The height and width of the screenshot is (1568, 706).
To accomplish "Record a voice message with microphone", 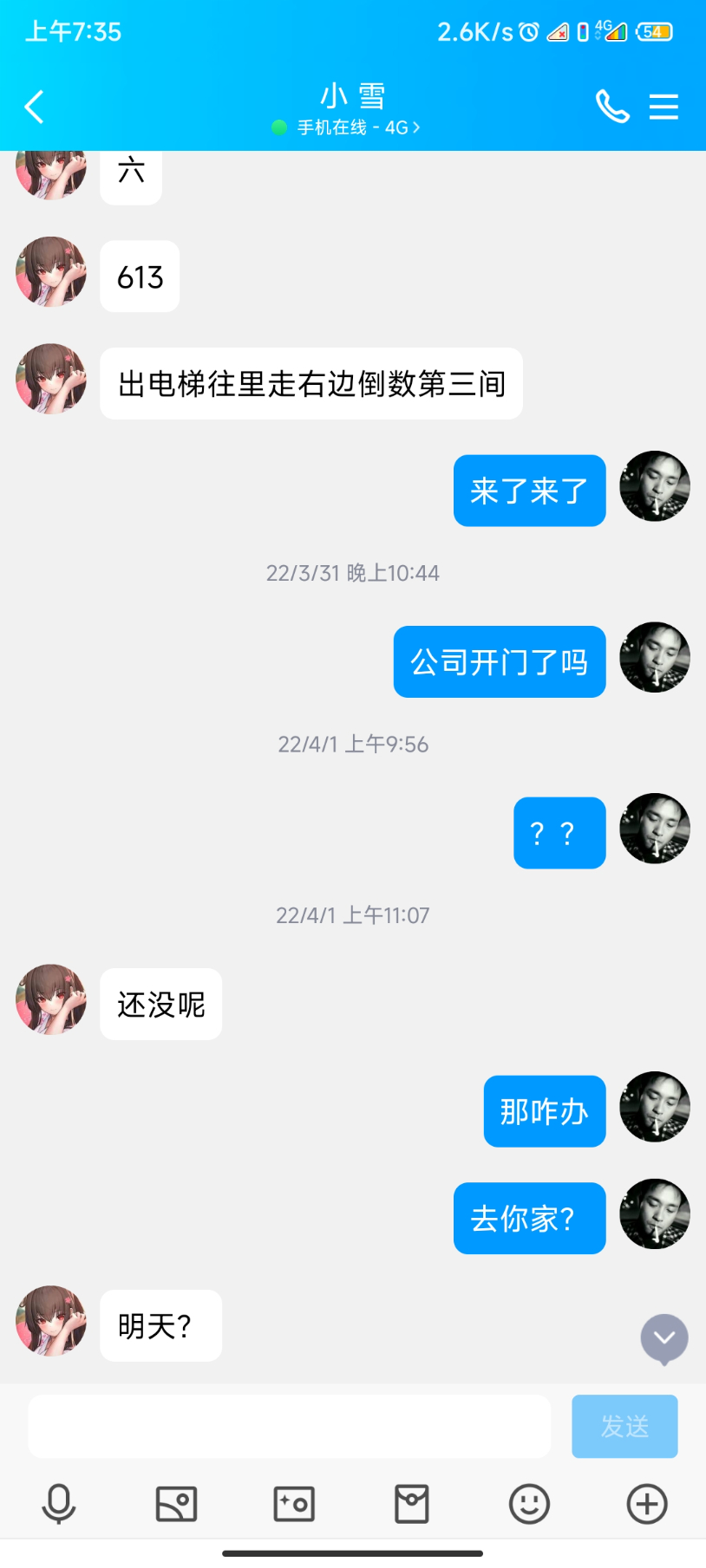I will [59, 1504].
